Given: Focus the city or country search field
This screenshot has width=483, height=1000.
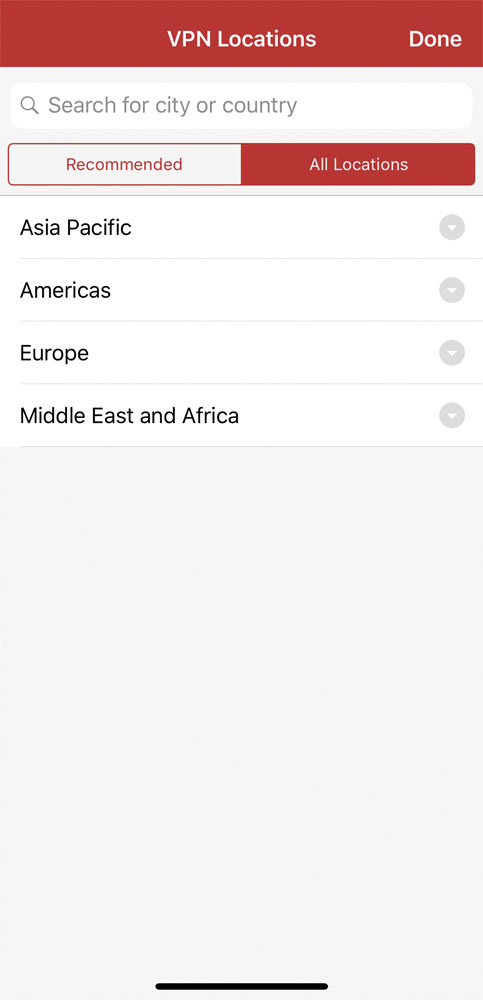Looking at the screenshot, I should point(241,105).
